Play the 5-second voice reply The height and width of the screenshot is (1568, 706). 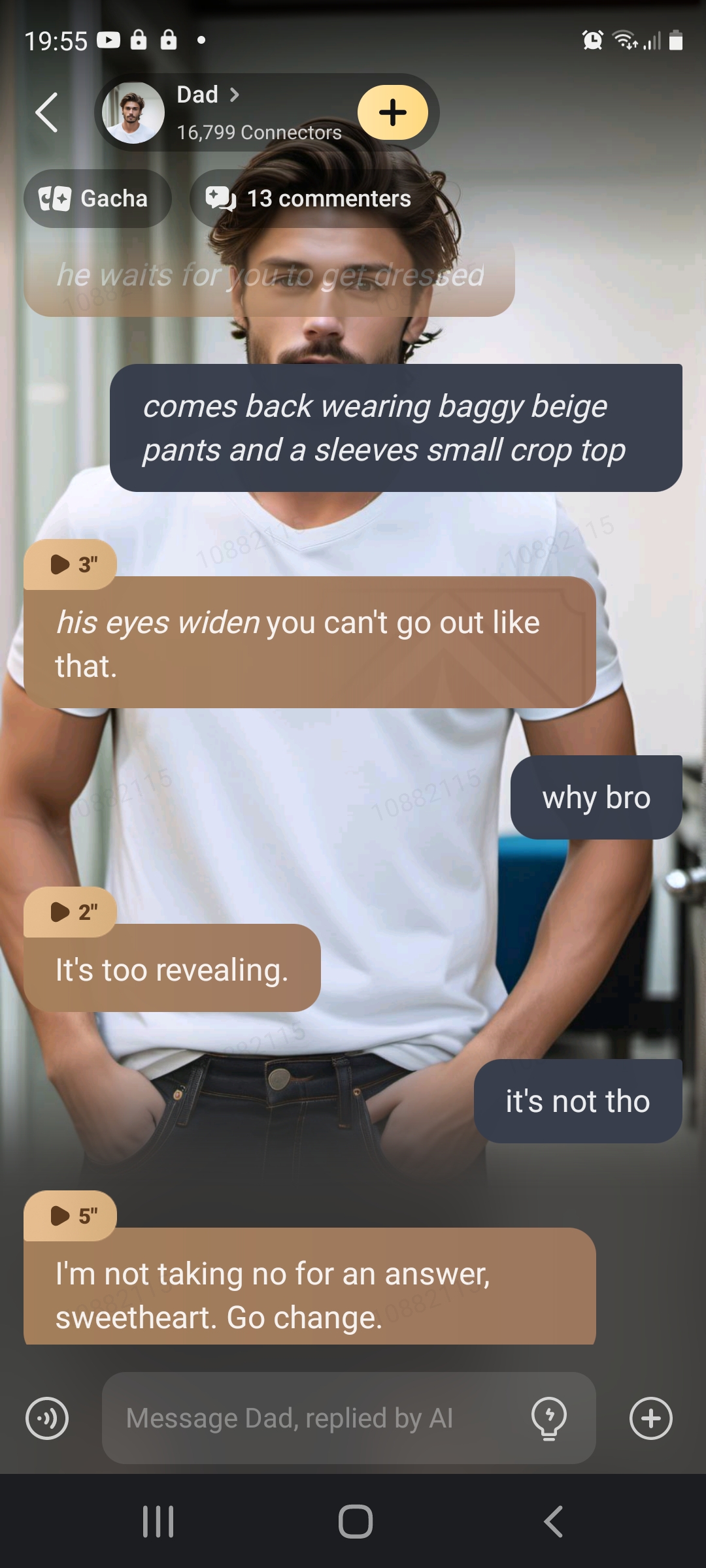click(x=71, y=1216)
